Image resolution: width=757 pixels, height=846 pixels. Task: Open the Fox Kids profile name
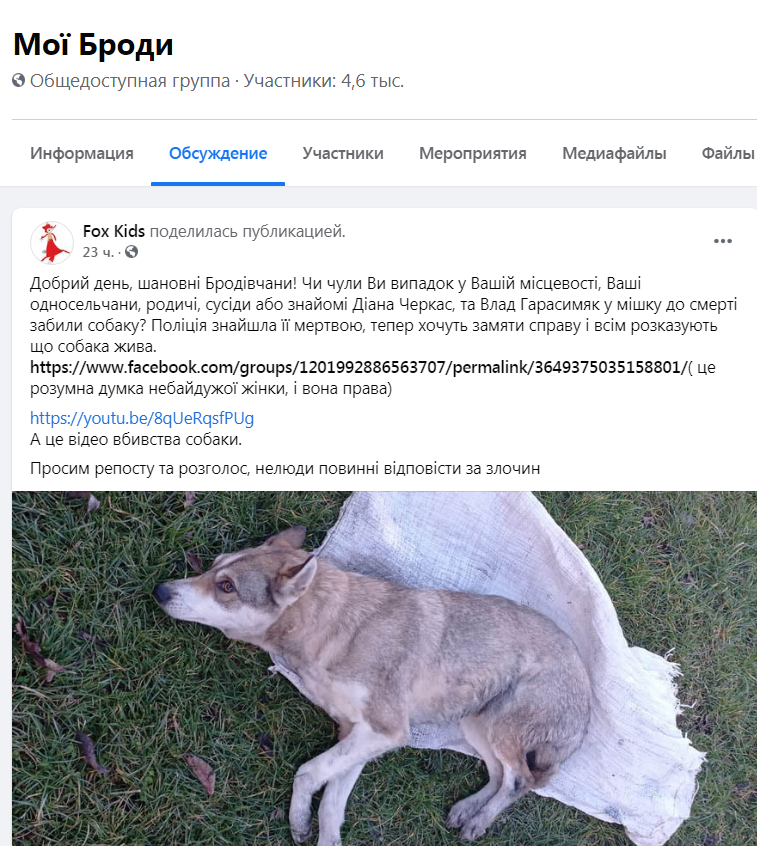pyautogui.click(x=114, y=231)
